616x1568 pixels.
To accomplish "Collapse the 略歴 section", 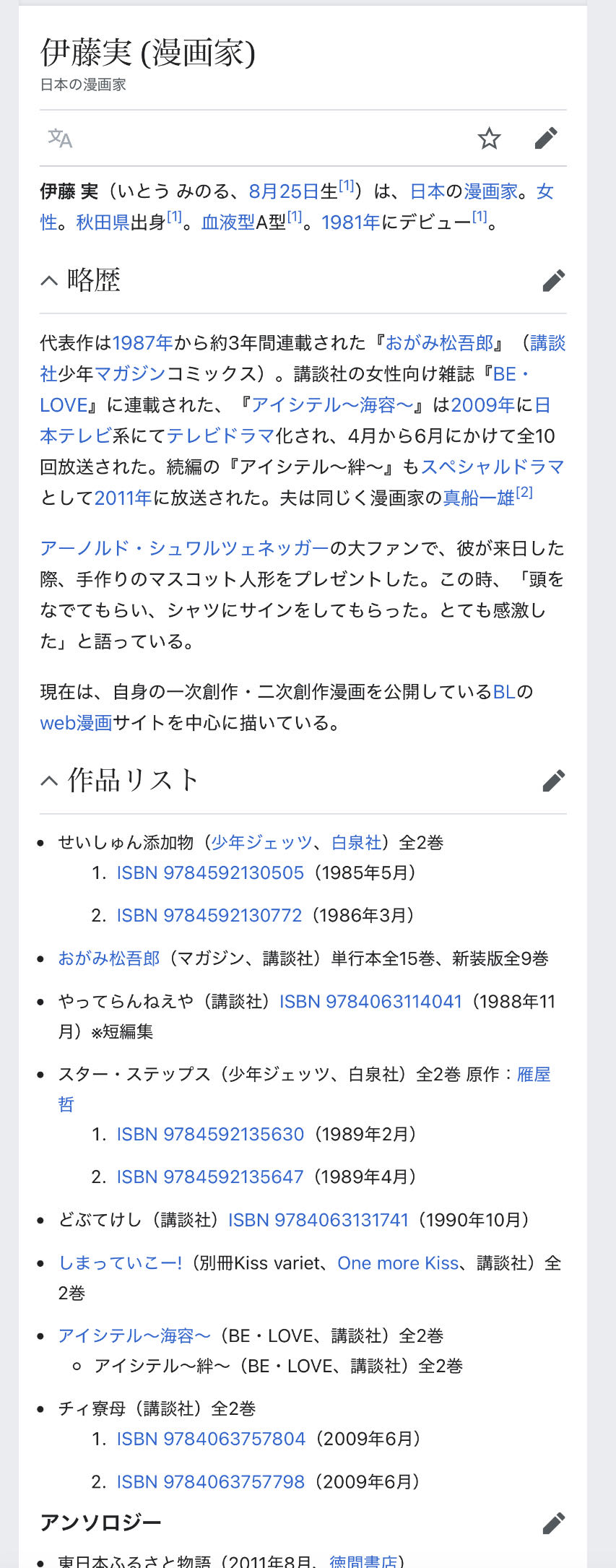I will pos(49,280).
